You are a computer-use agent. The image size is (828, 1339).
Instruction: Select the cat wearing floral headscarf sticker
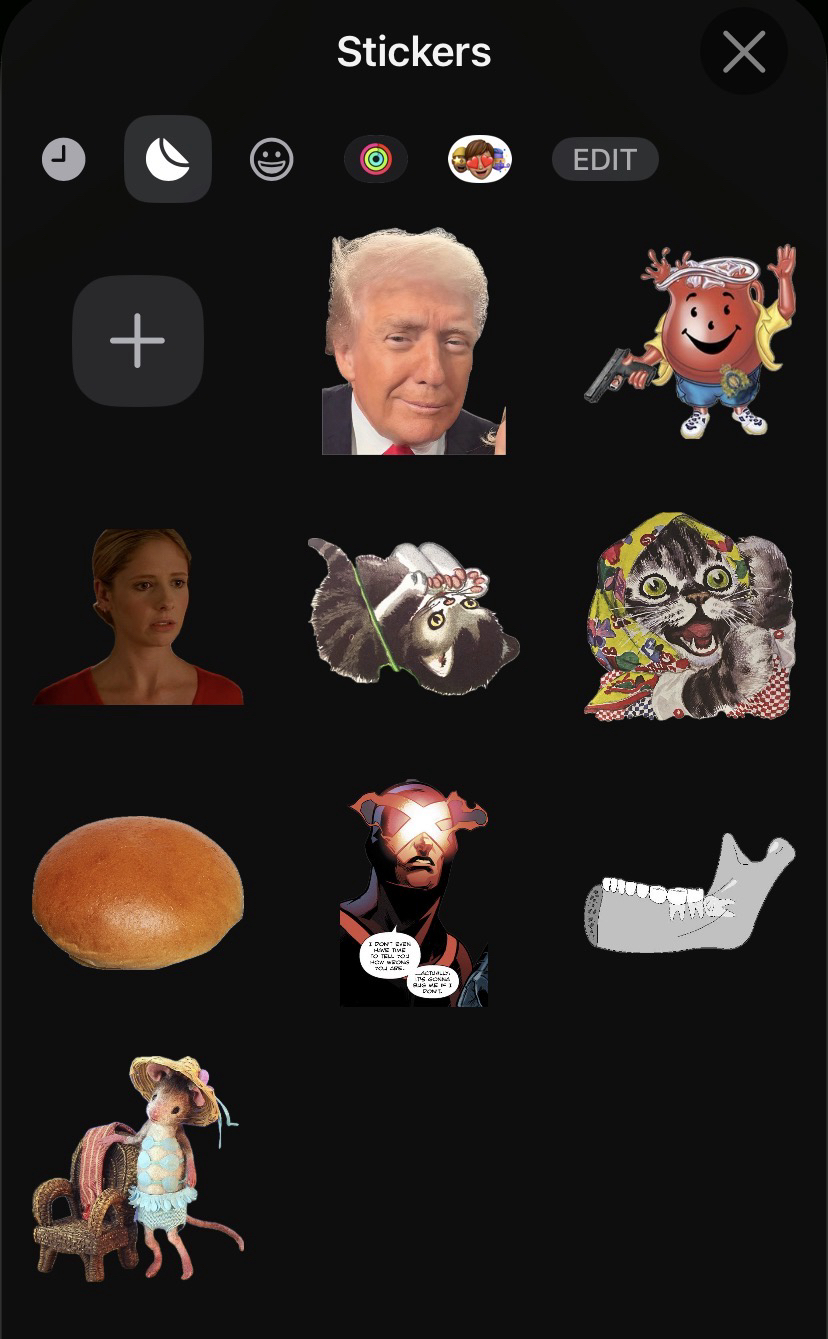tap(688, 618)
